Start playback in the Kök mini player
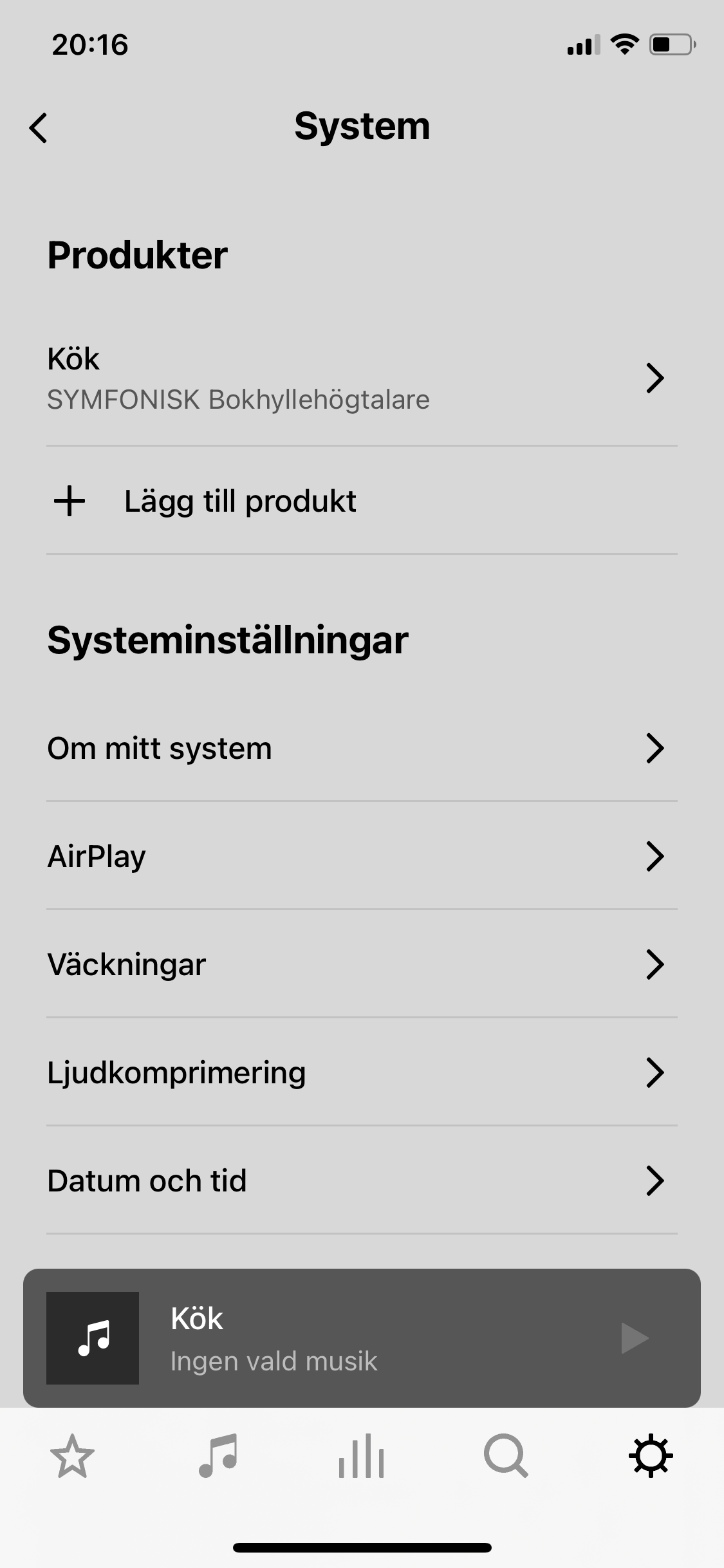The height and width of the screenshot is (1568, 724). (x=635, y=1338)
